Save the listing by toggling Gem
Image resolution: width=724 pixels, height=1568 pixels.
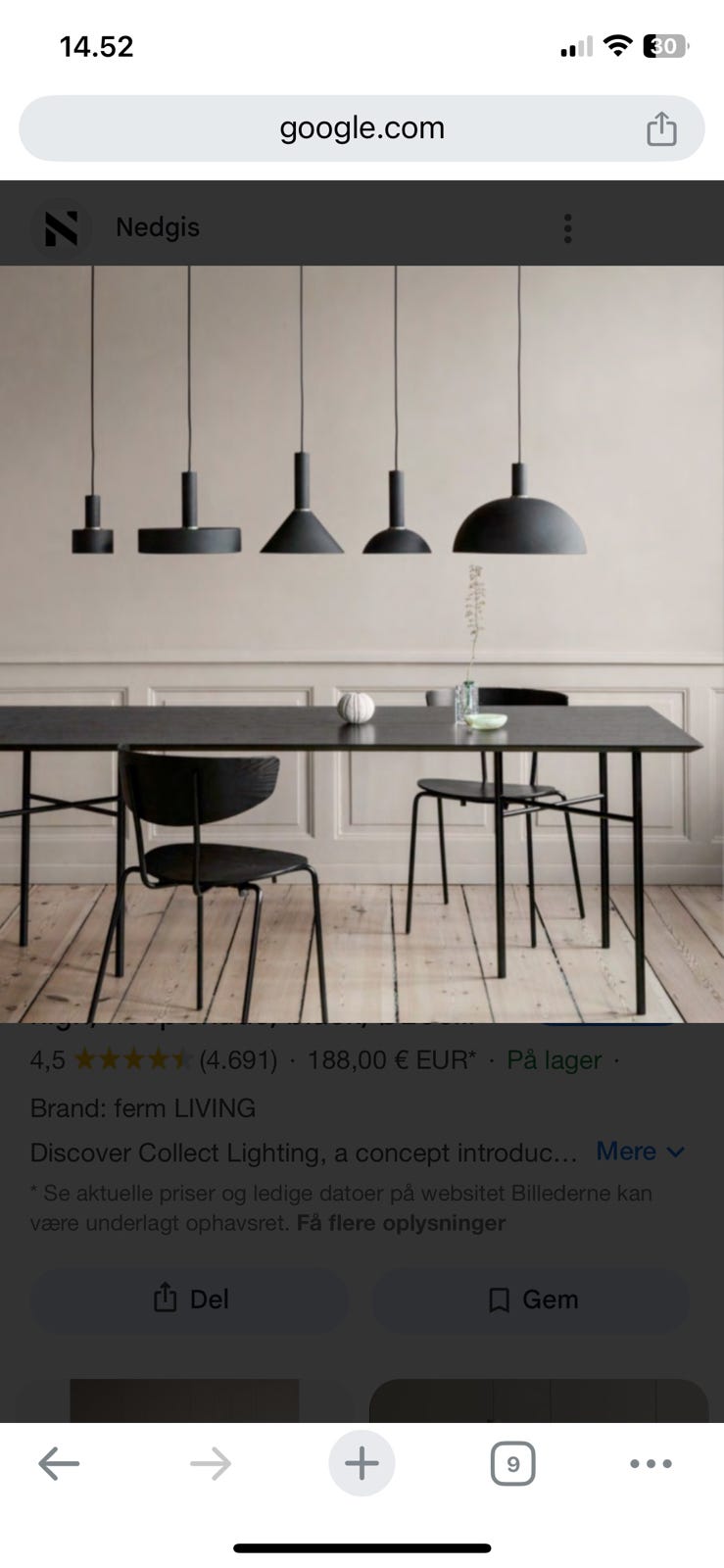(x=530, y=1299)
